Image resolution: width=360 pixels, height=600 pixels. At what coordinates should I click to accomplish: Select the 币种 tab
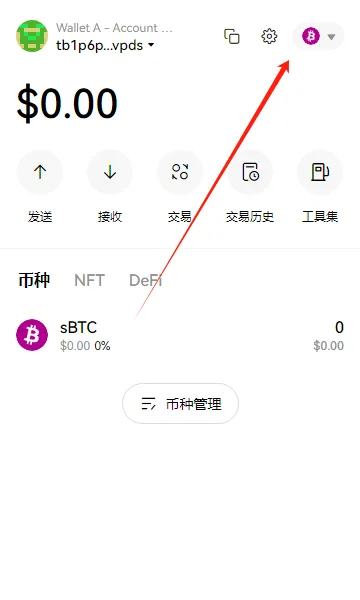pos(34,280)
